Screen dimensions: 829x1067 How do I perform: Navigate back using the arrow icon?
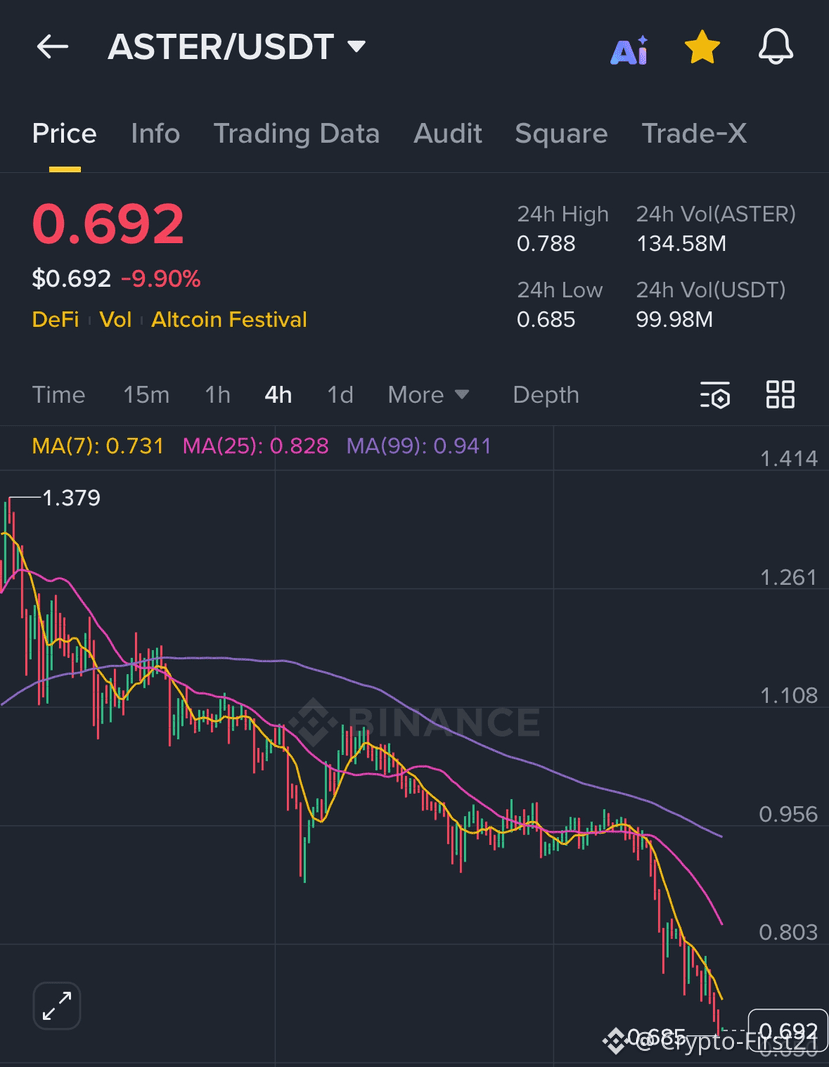(52, 46)
